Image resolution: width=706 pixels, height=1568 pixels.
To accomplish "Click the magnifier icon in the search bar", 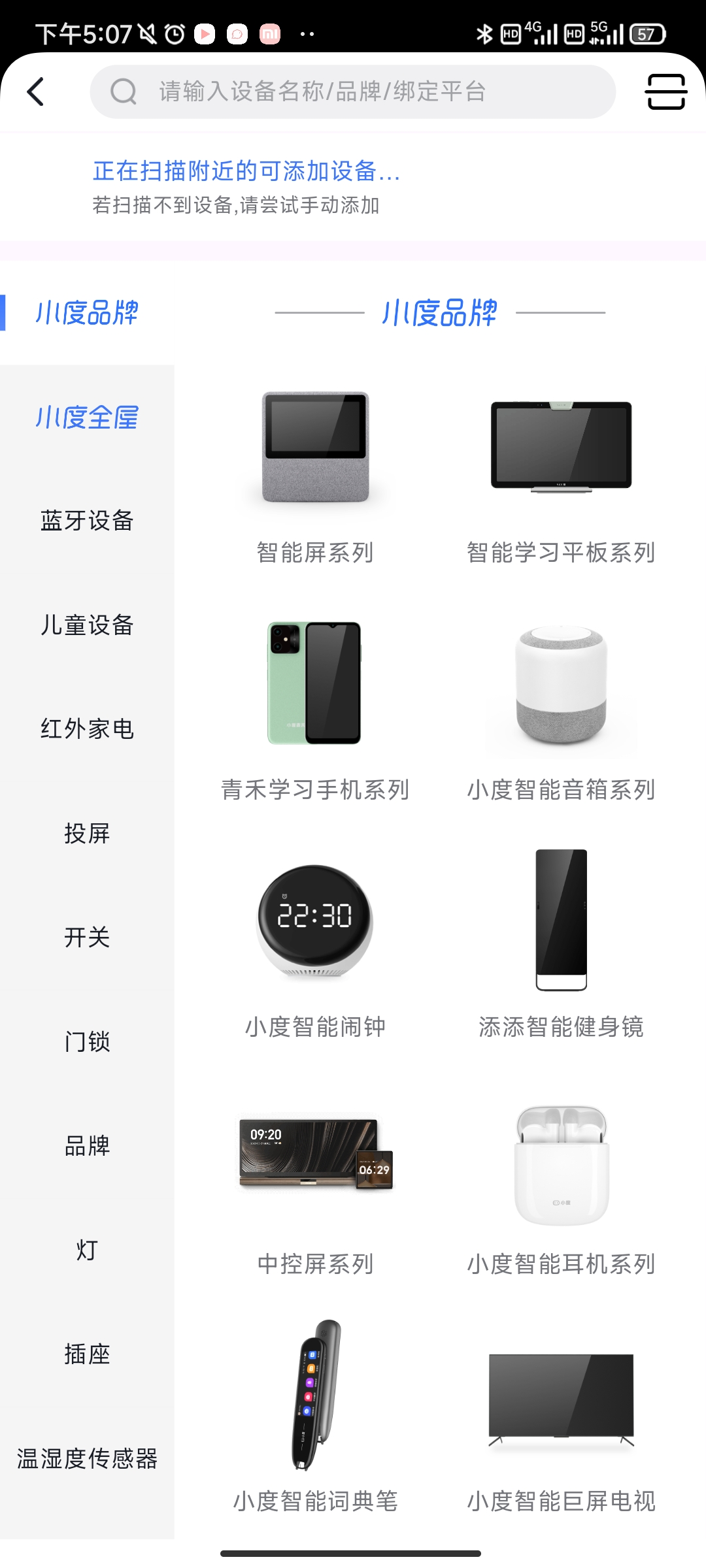I will click(123, 91).
